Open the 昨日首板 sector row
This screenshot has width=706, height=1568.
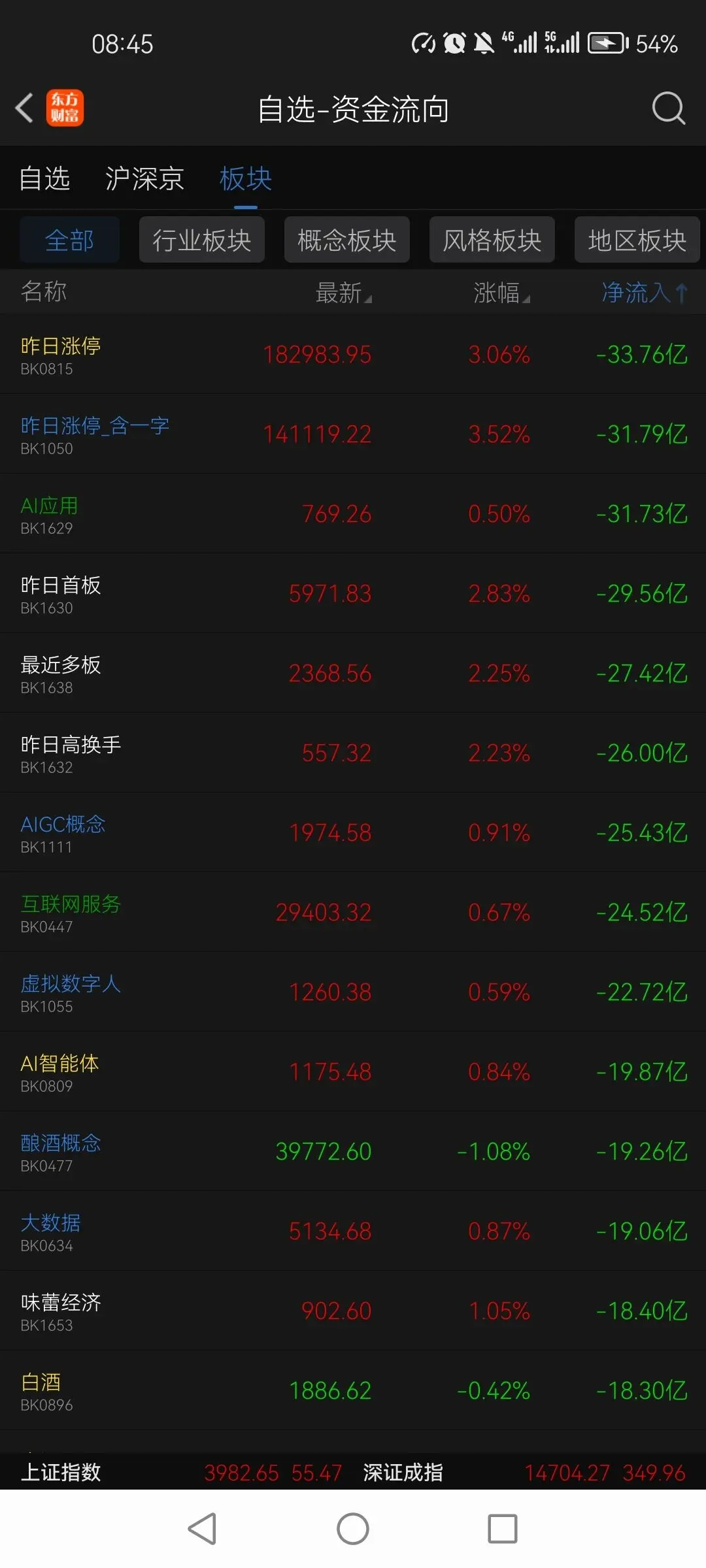pyautogui.click(x=353, y=593)
